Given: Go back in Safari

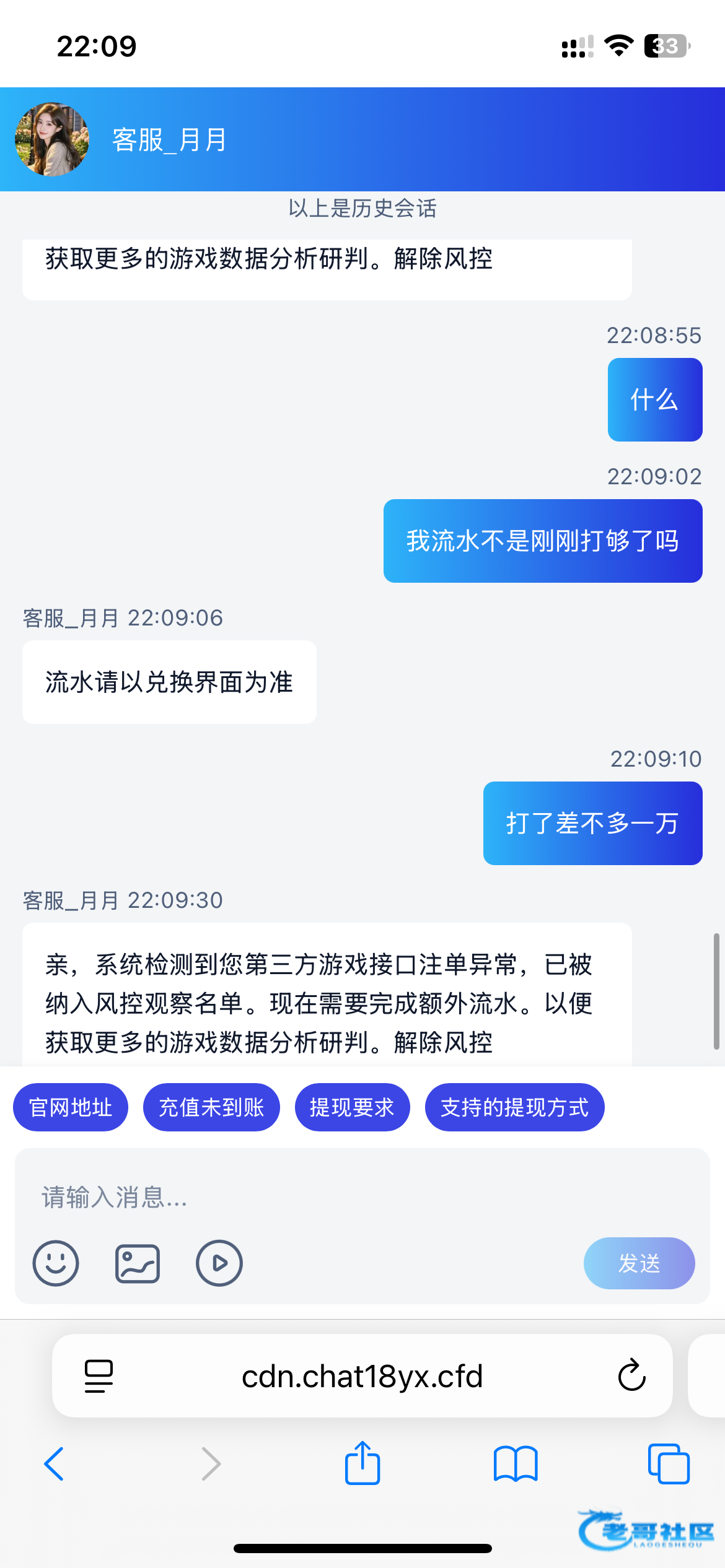Looking at the screenshot, I should (x=54, y=1464).
